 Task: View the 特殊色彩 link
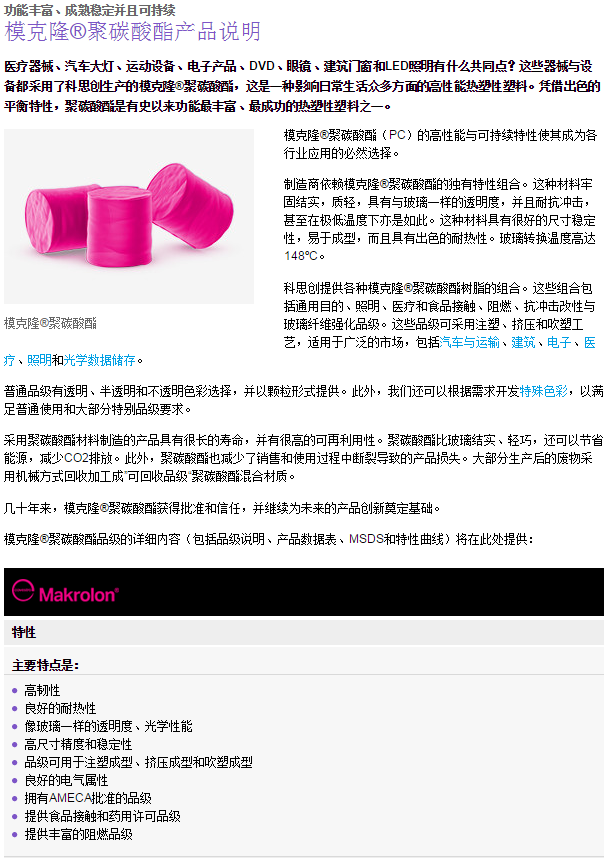tap(542, 391)
